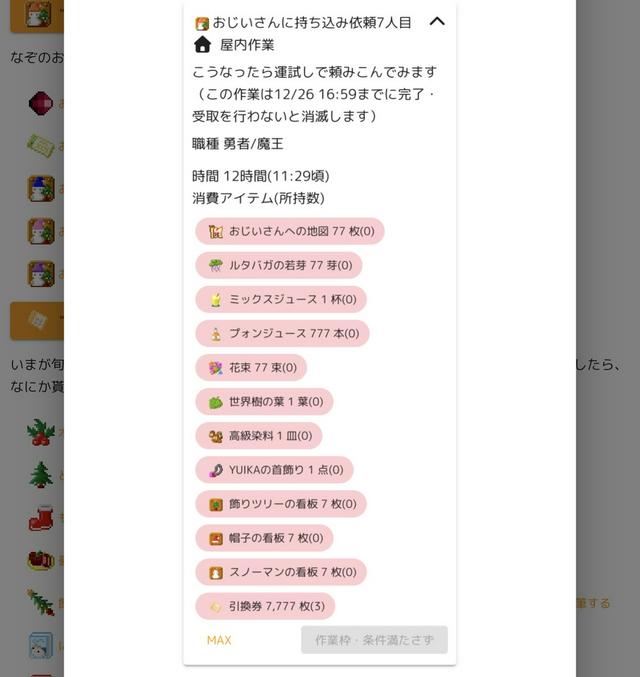This screenshot has height=677, width=640.
Task: Tap the ポンジュース 777本 chip
Action: (x=283, y=333)
